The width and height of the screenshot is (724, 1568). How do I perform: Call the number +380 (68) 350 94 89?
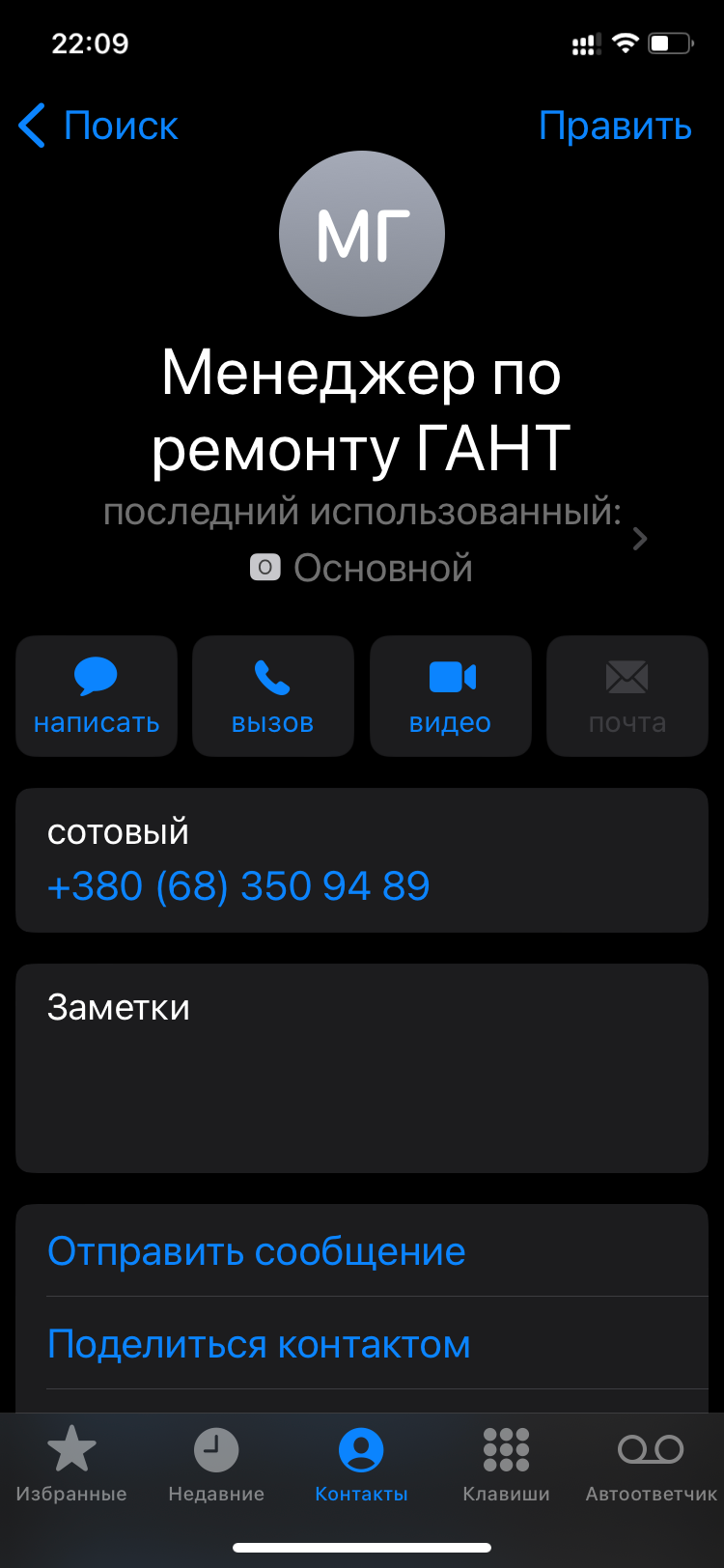[238, 886]
